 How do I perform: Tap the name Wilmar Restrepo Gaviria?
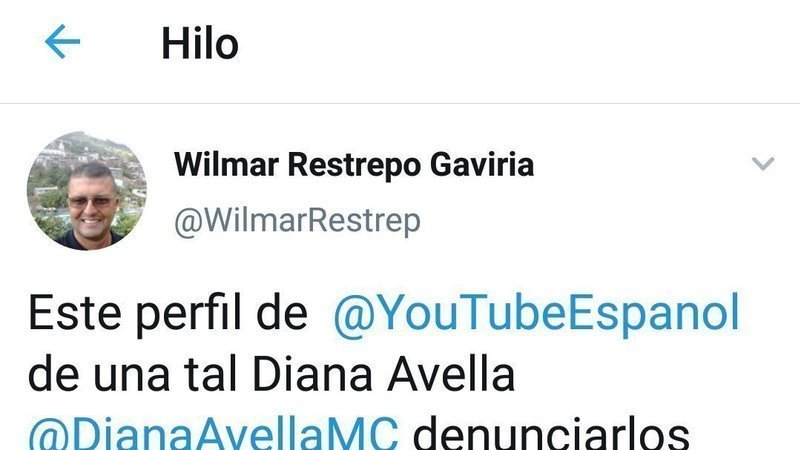[x=354, y=164]
